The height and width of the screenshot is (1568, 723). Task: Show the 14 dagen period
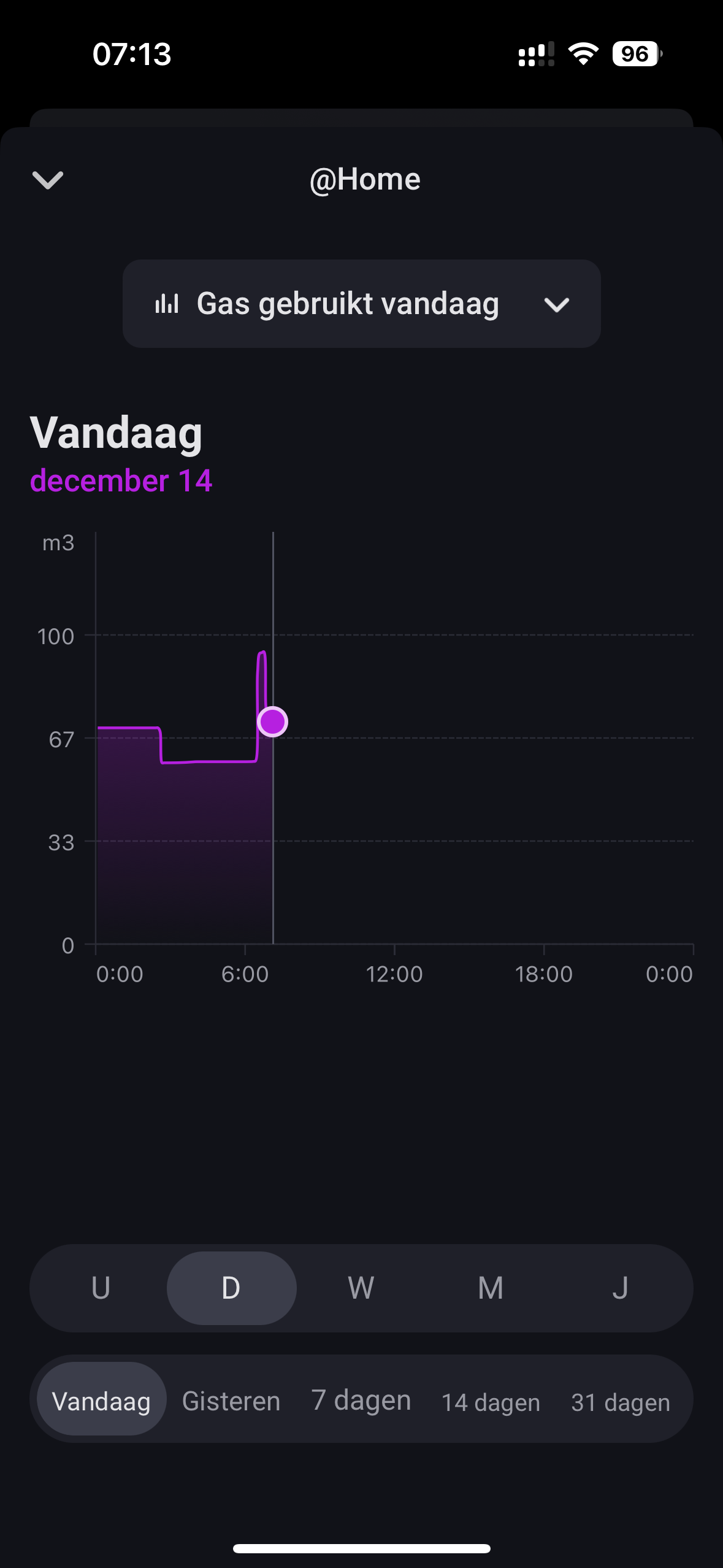tap(491, 1402)
